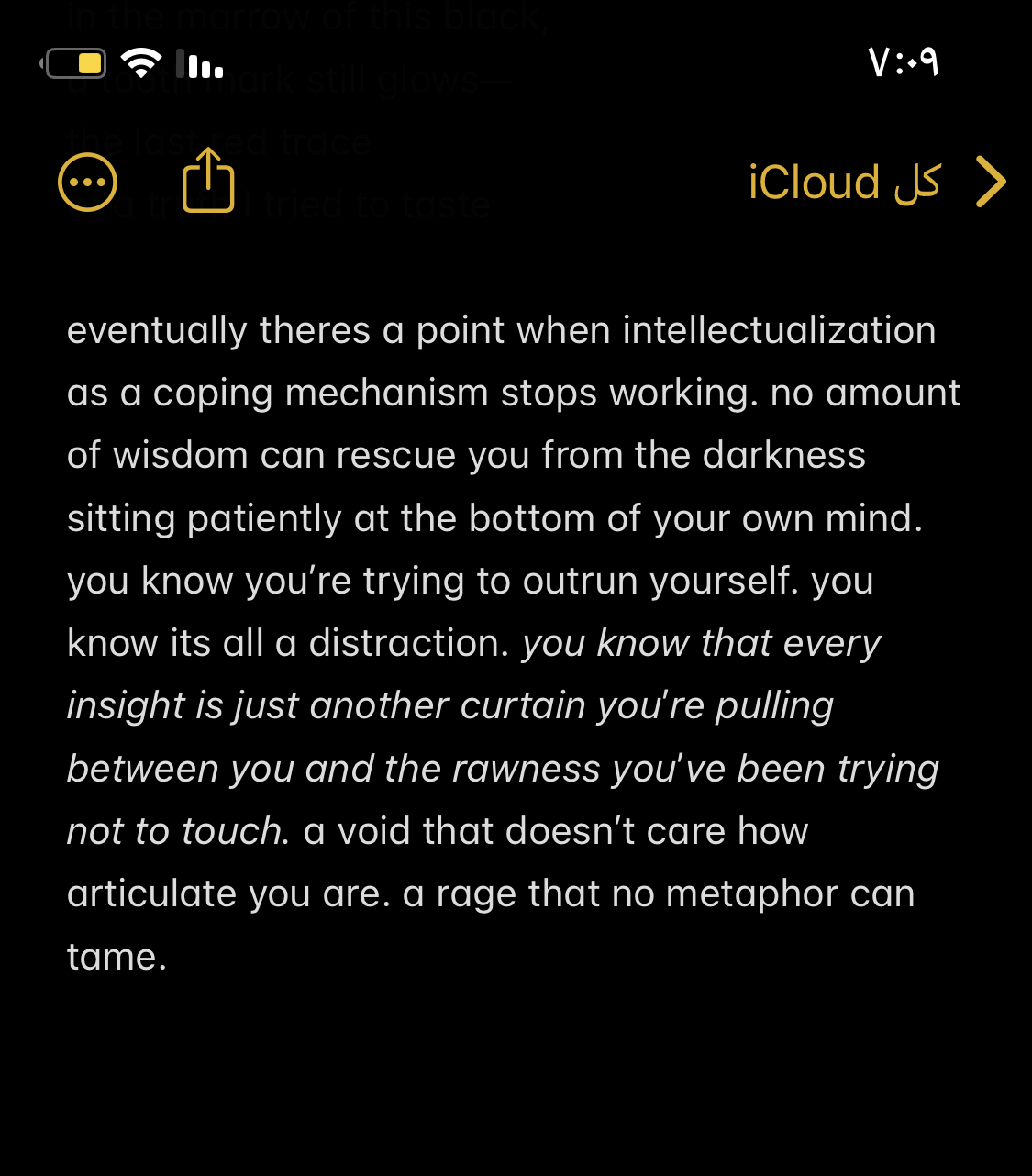Open the more options ellipsis menu

point(88,183)
